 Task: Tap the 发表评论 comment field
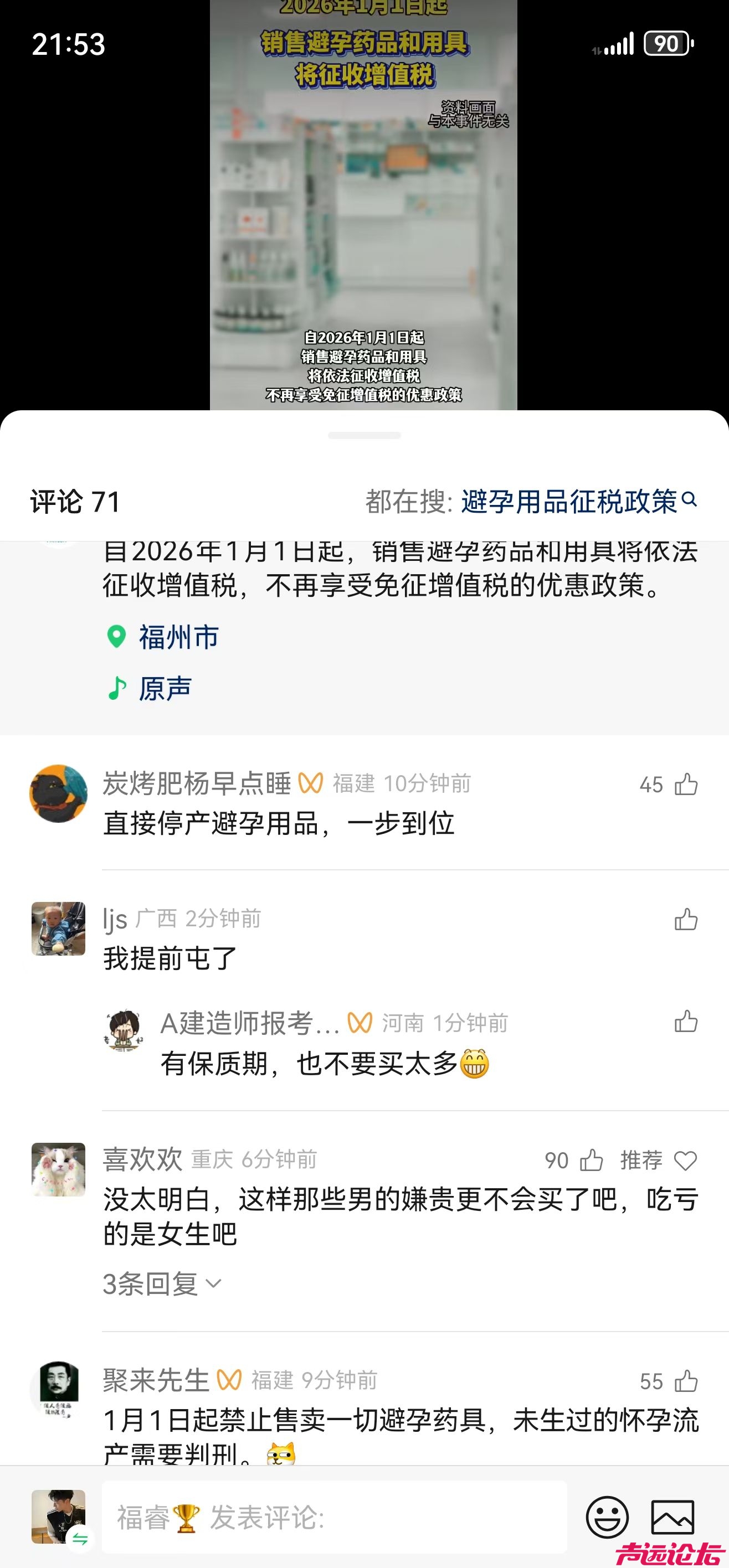(x=333, y=1518)
